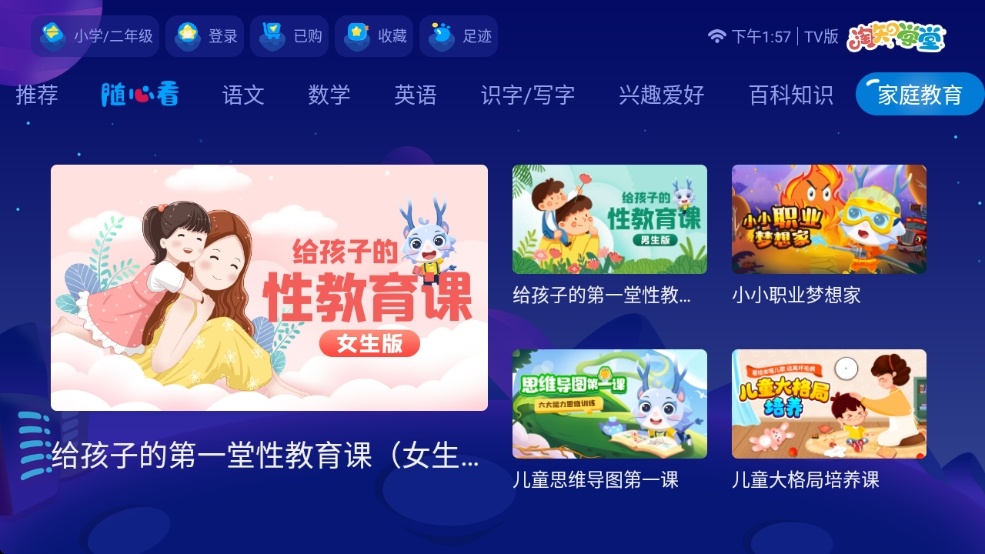Open the 女生版 性教育课 large banner
This screenshot has height=554, width=985.
(x=269, y=288)
